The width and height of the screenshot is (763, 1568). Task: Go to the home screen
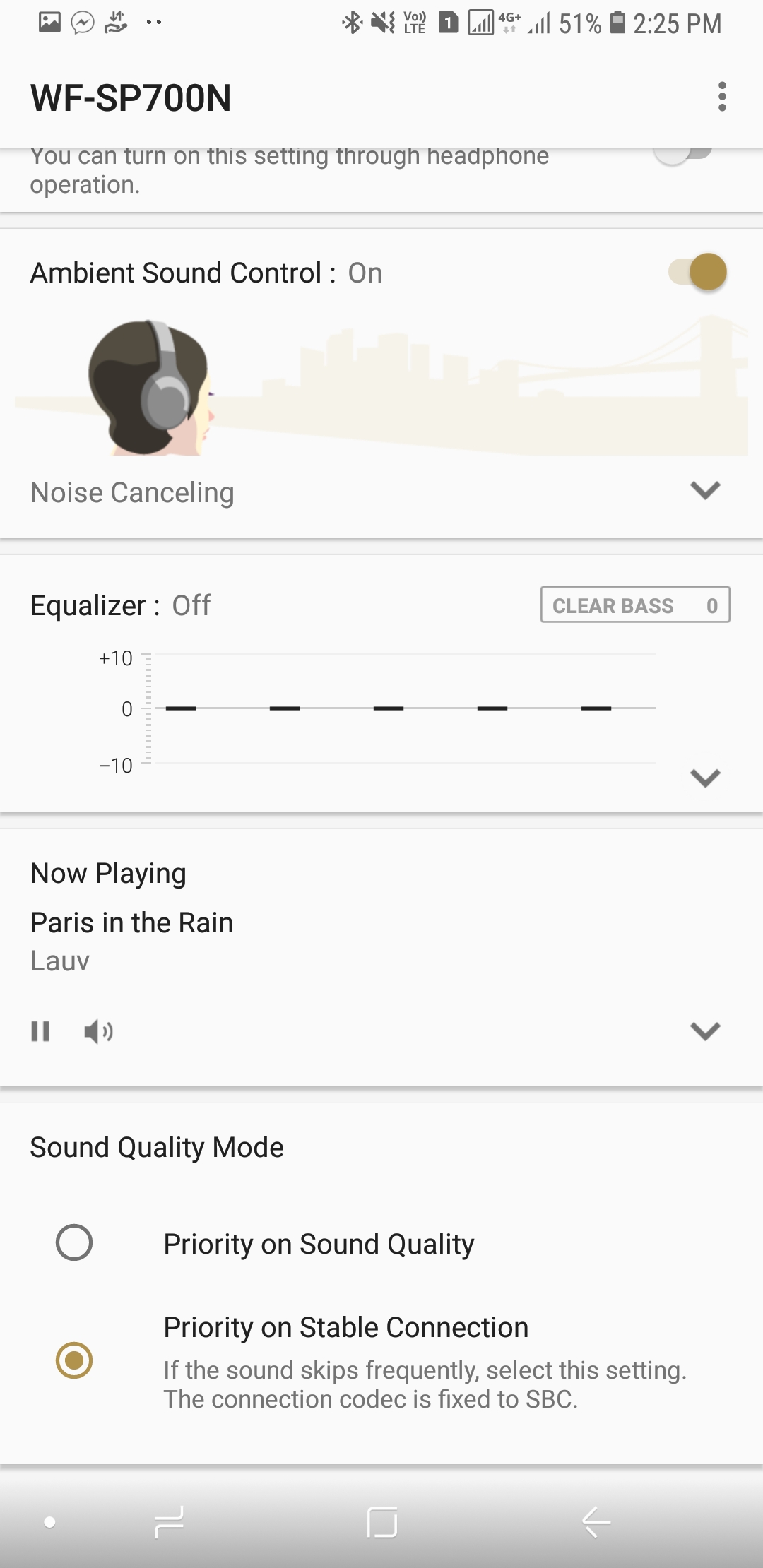coord(381,1521)
